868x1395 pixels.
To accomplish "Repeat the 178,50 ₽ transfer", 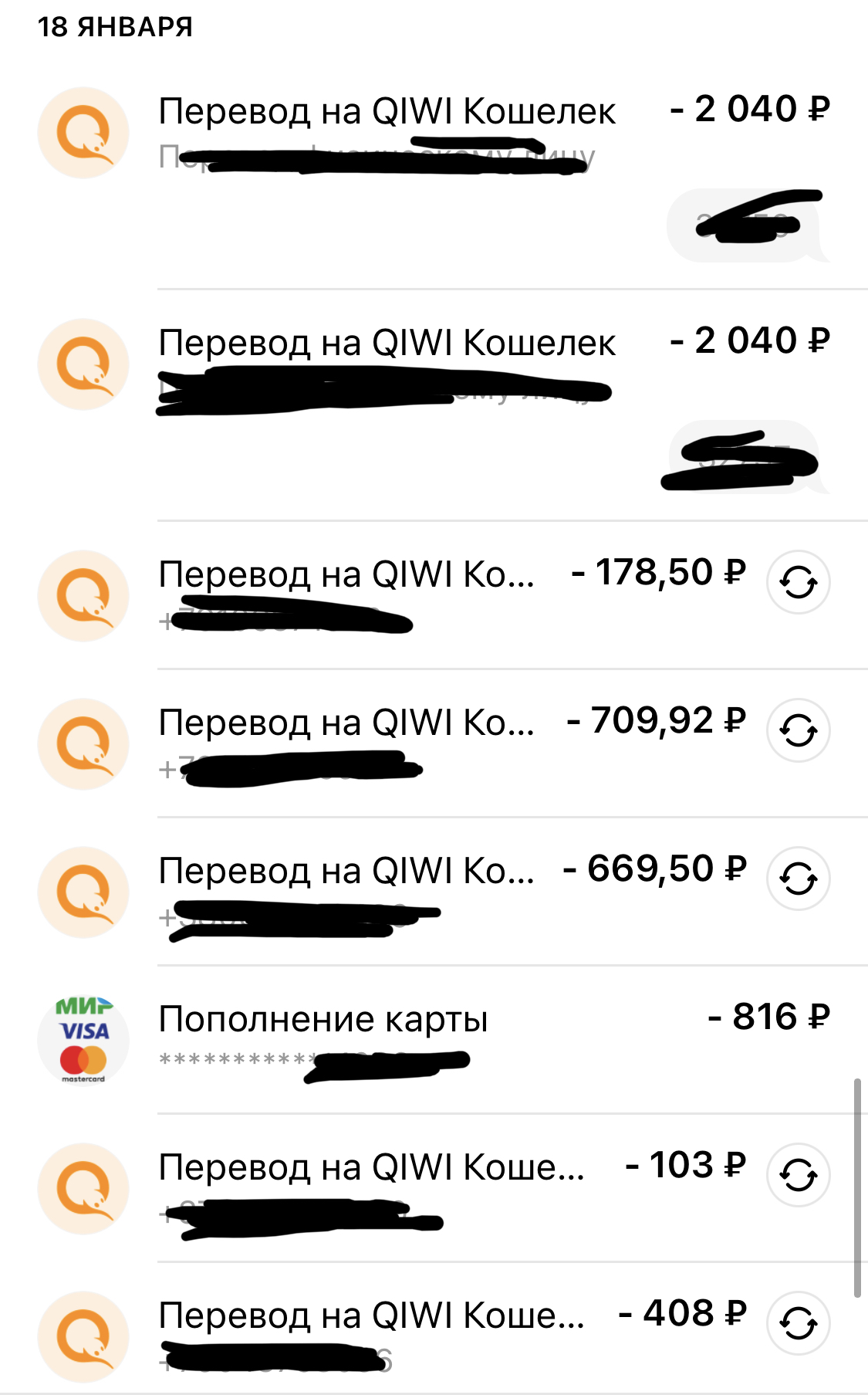I will [x=798, y=582].
